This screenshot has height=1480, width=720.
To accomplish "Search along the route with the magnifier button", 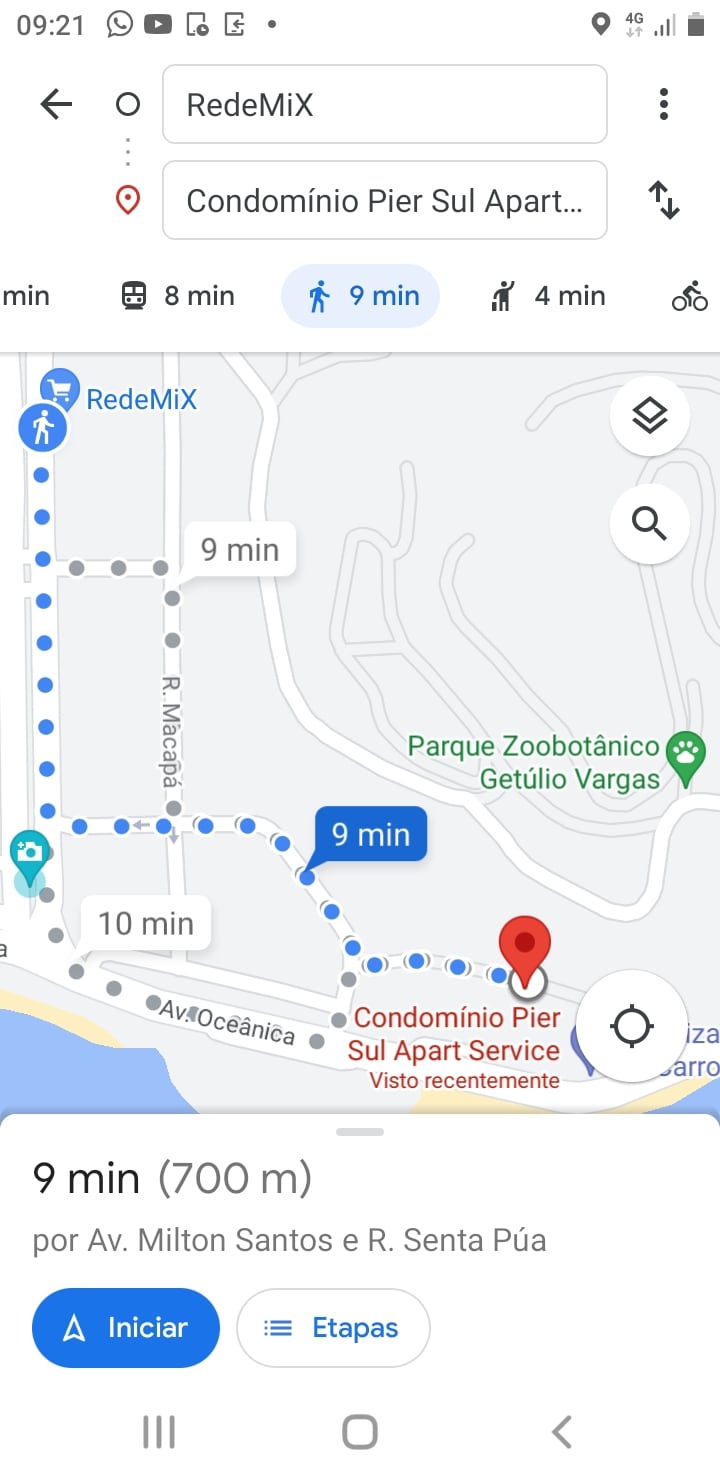I will (650, 523).
